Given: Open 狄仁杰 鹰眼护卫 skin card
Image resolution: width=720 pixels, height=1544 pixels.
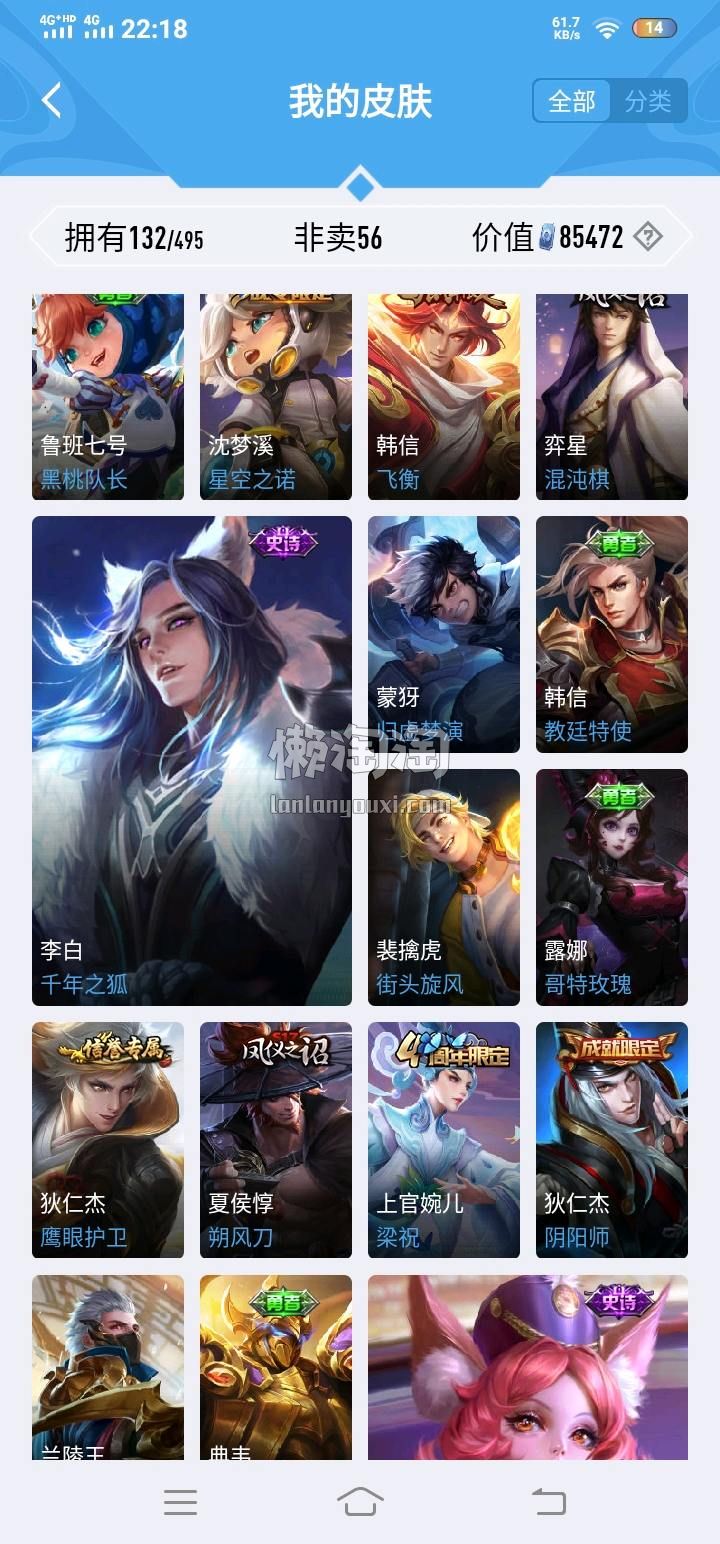Looking at the screenshot, I should (108, 1139).
